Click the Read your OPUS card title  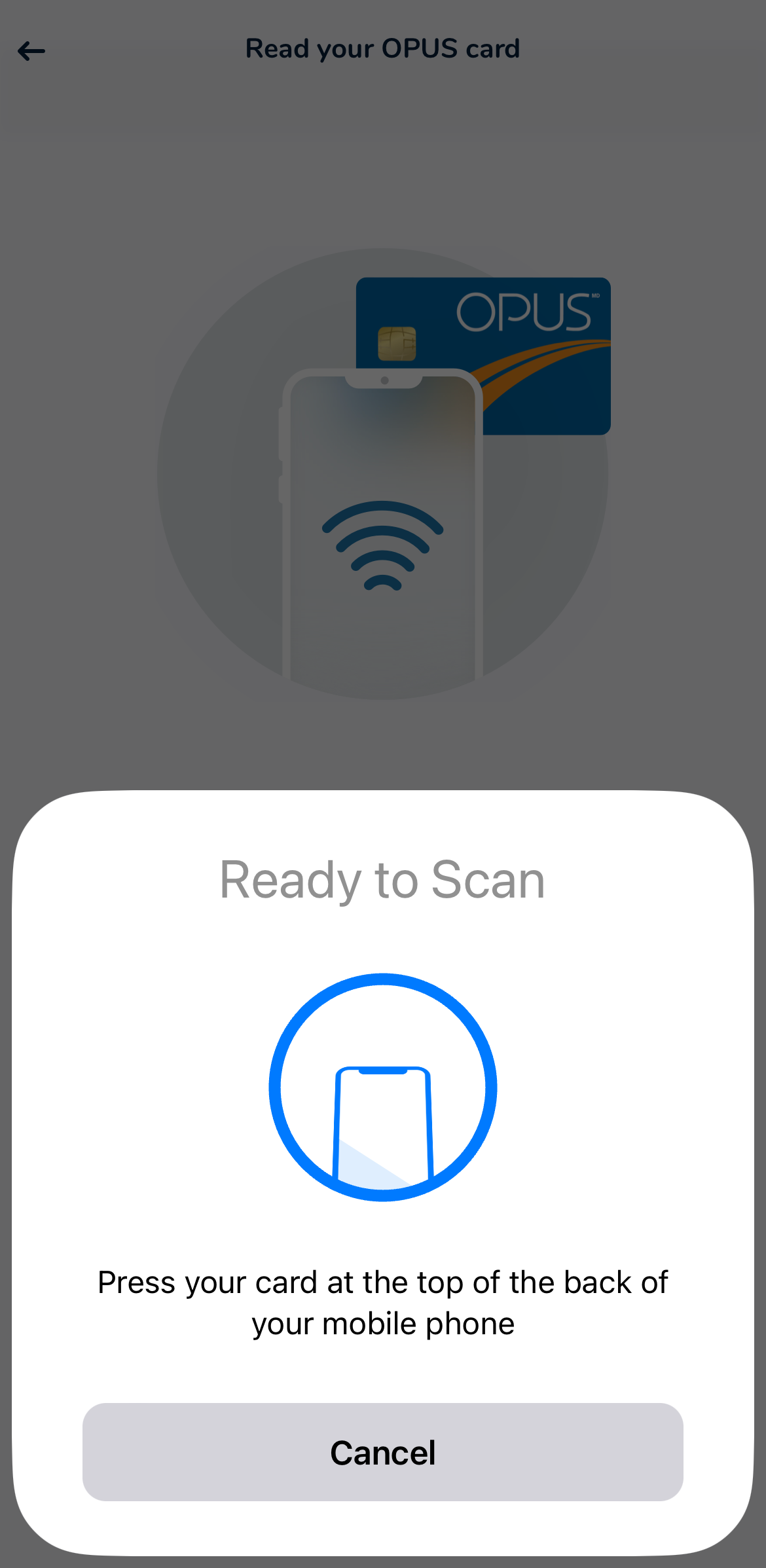tap(382, 48)
